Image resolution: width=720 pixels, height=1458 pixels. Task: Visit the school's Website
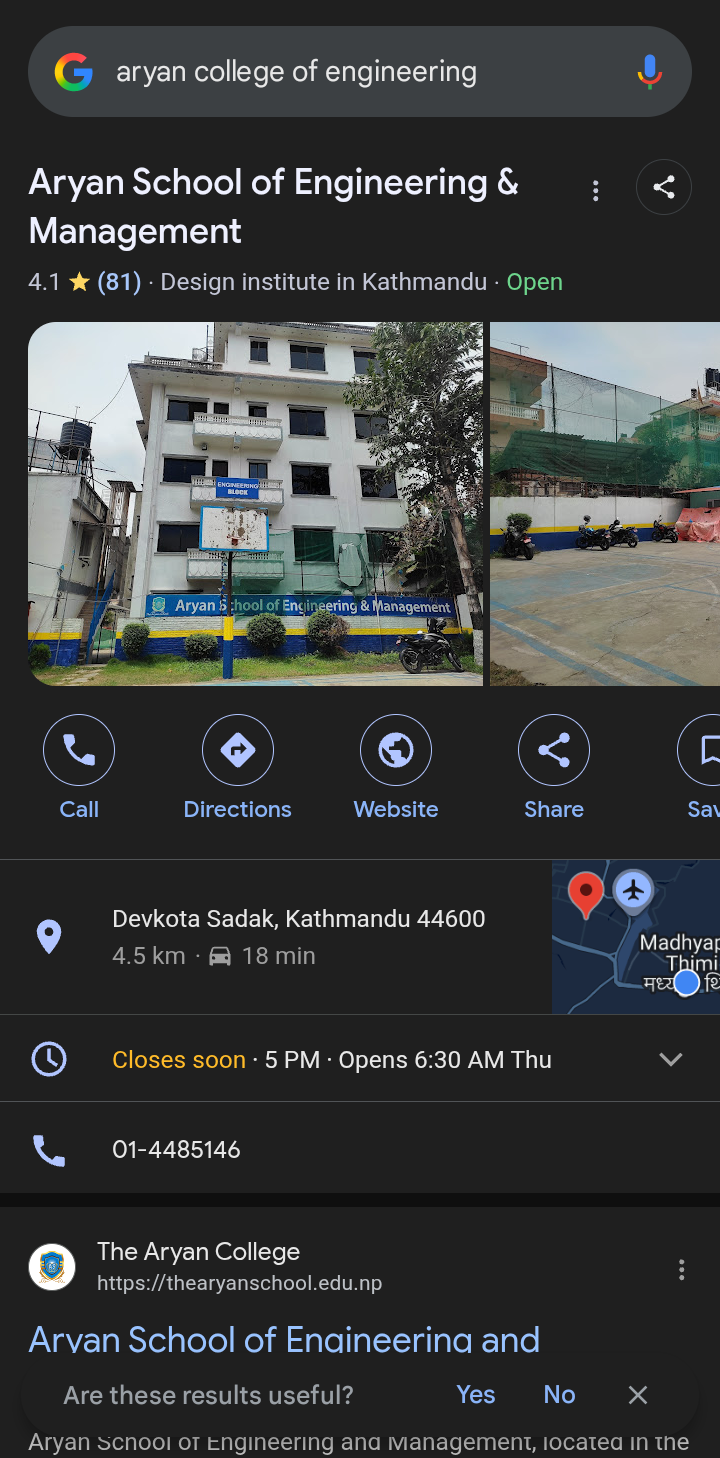[x=396, y=768]
